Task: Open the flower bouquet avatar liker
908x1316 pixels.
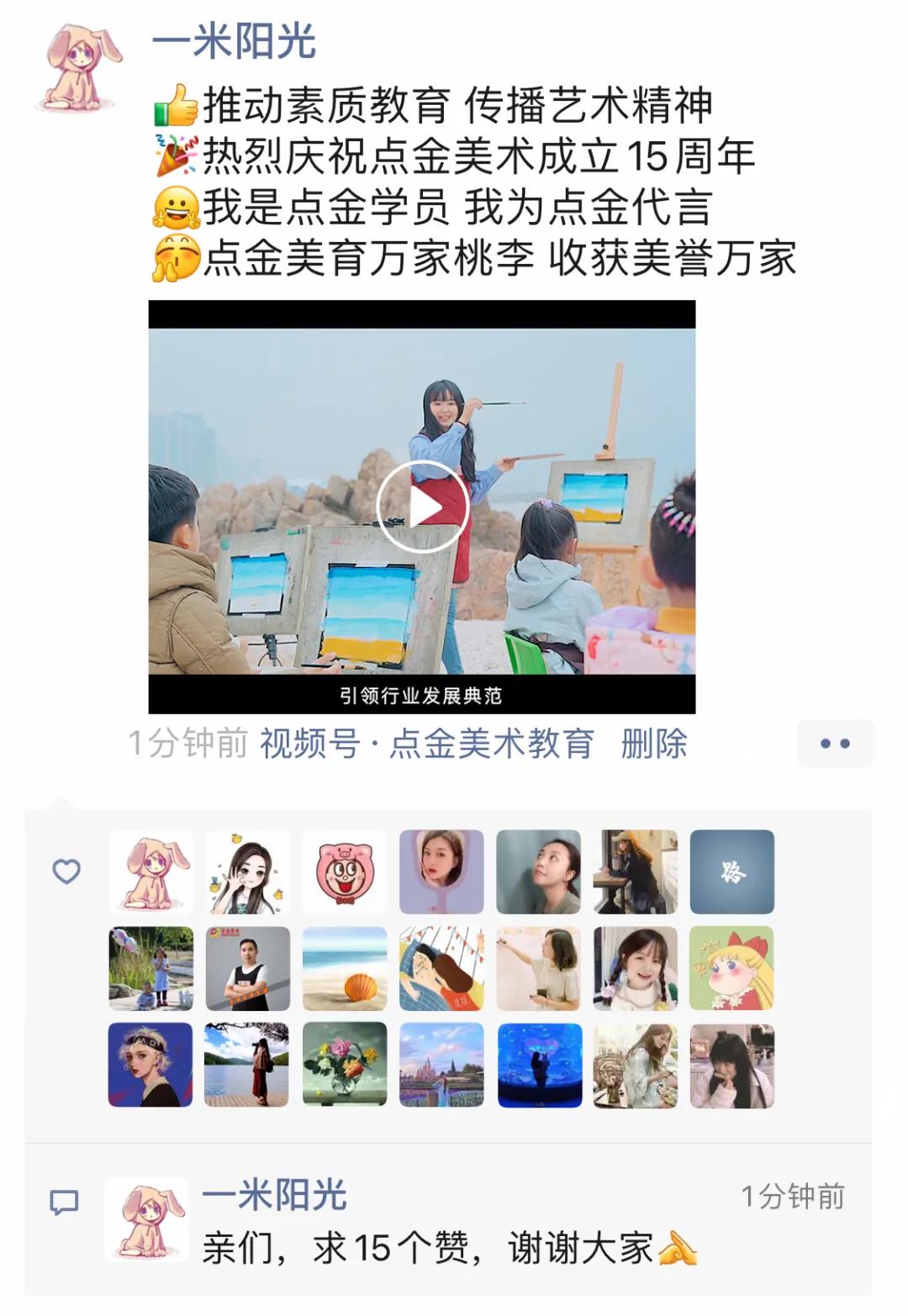Action: coord(344,1064)
